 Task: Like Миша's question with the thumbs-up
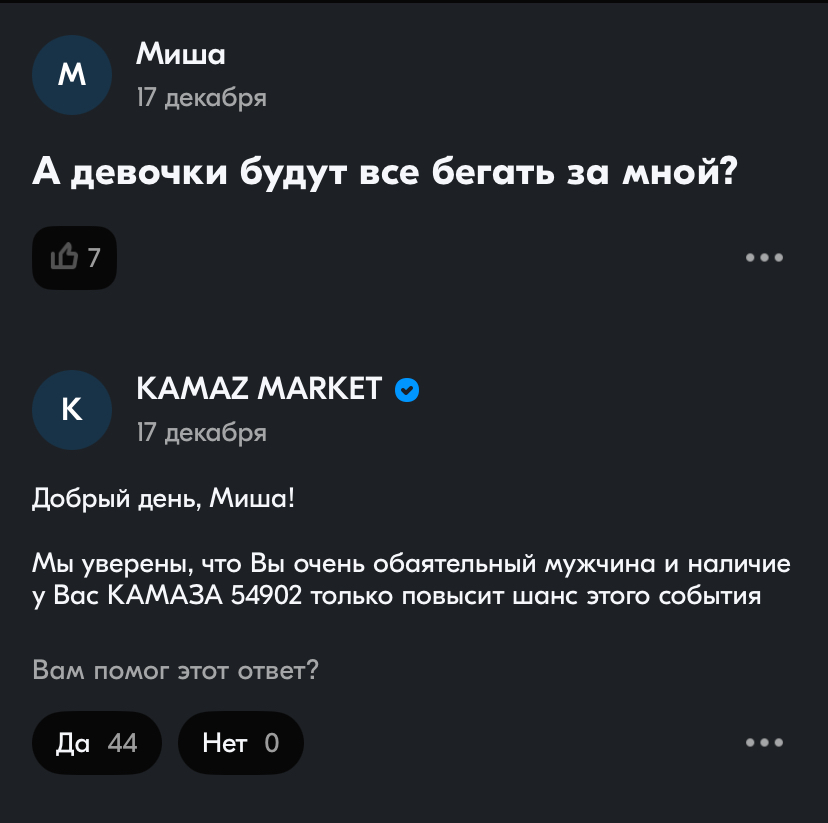point(74,258)
